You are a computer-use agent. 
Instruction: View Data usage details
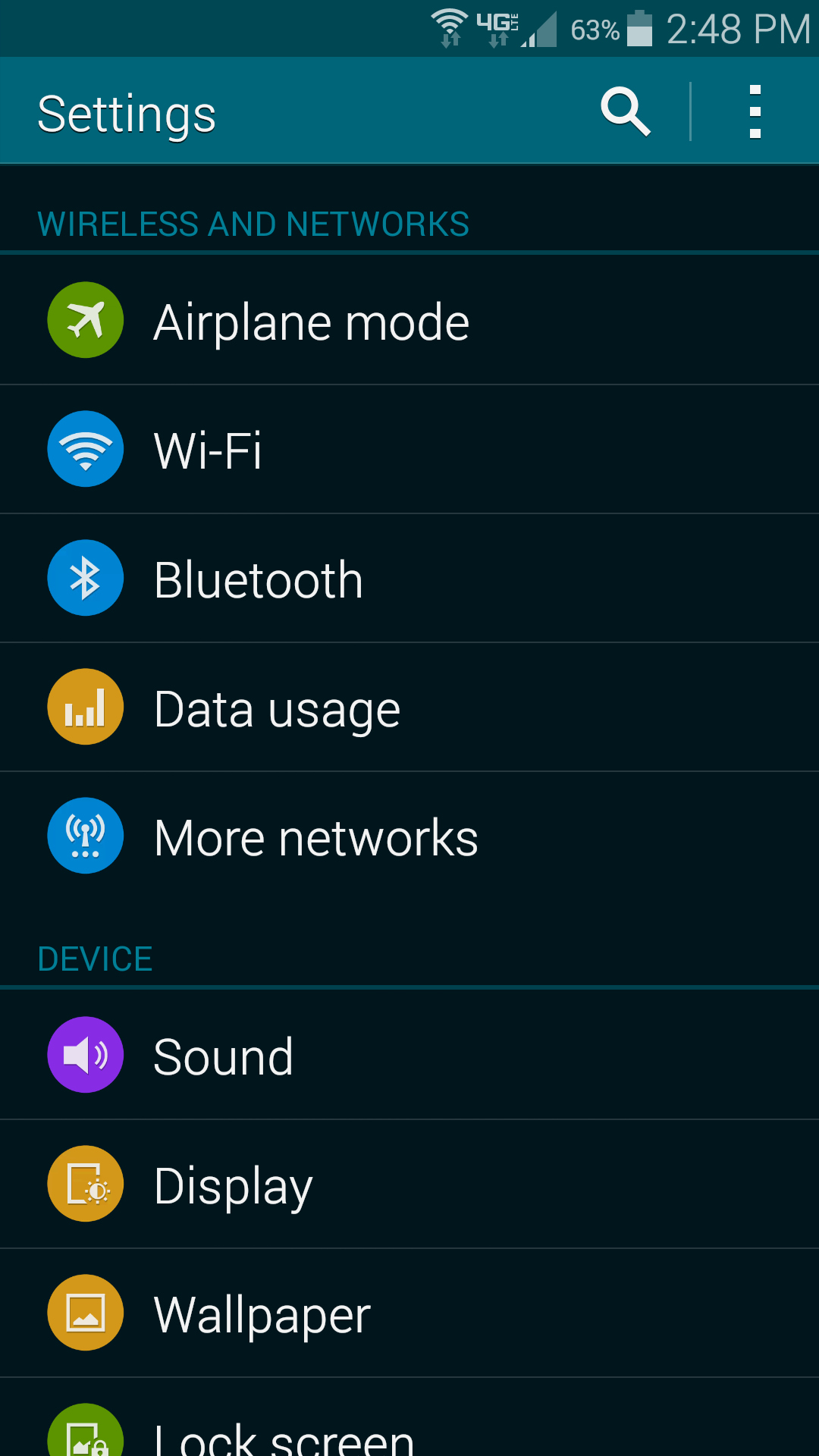point(277,708)
